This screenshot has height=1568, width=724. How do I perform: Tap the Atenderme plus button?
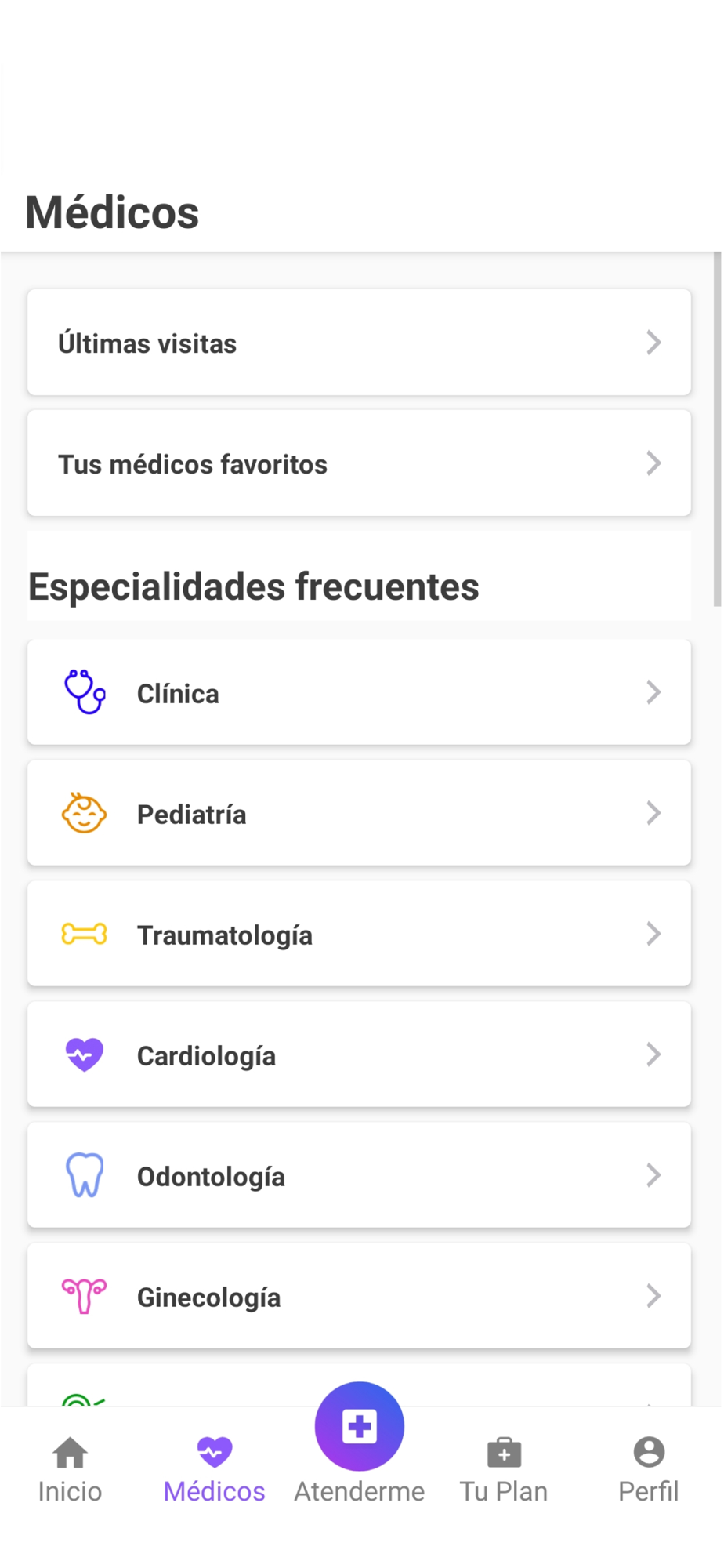coord(360,1427)
